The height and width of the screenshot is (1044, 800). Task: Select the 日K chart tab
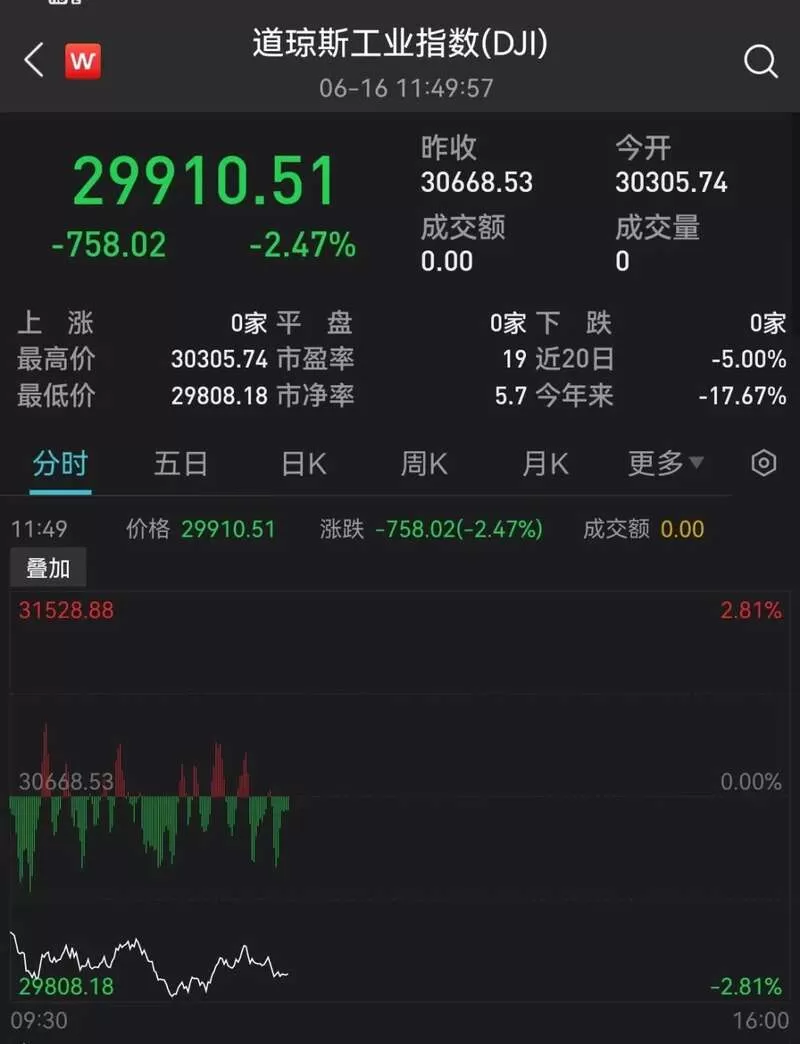(303, 463)
